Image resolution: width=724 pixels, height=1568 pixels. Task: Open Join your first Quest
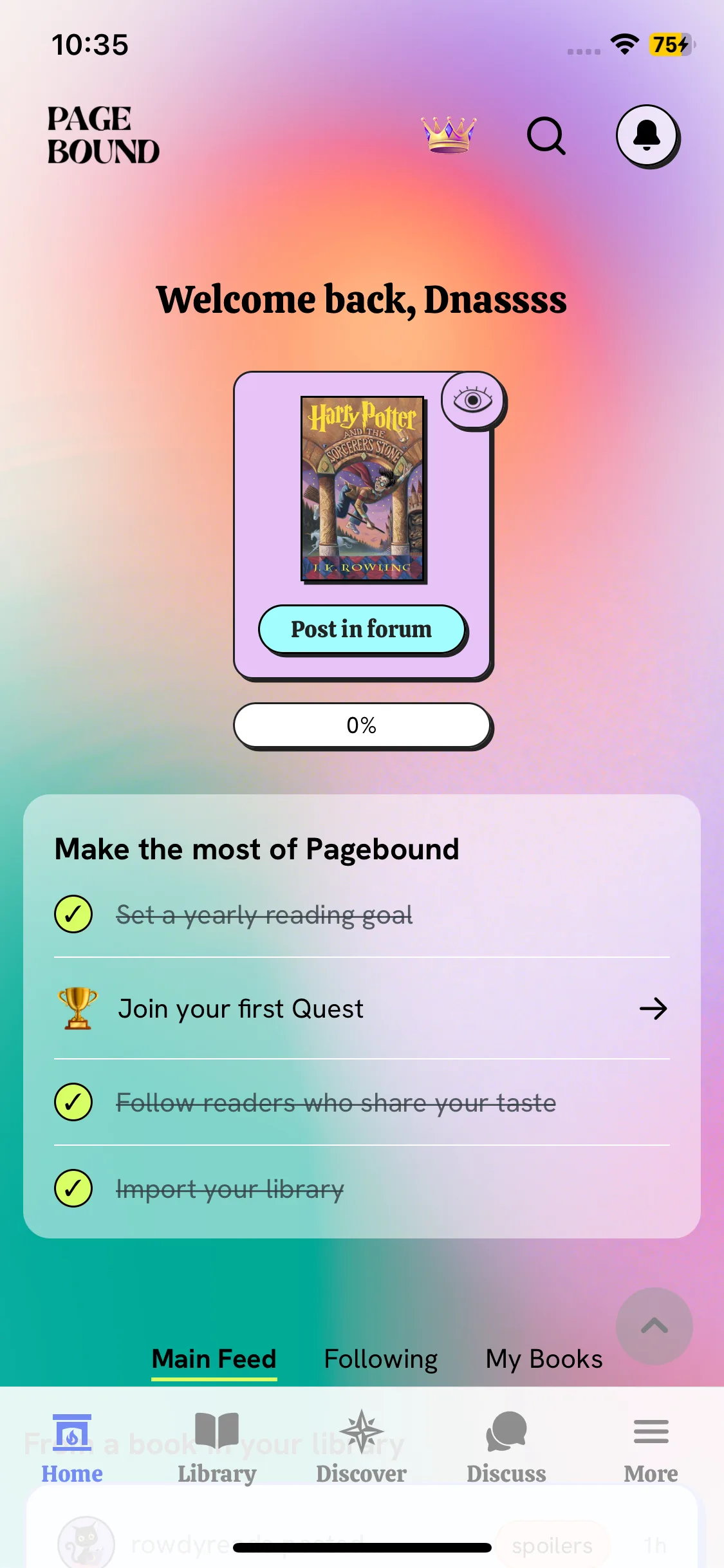pos(362,1009)
